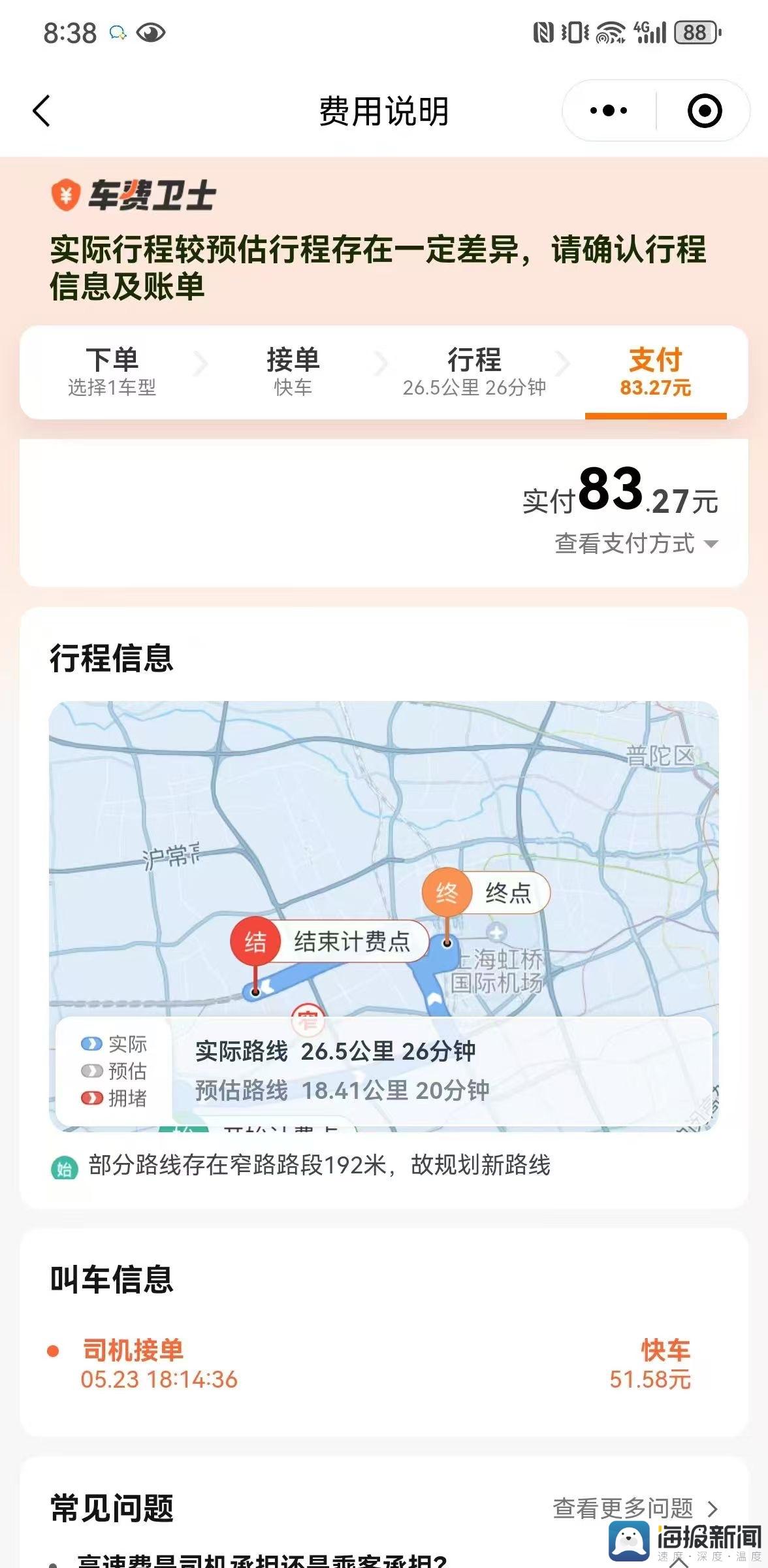Switch to the 下单 step tab
The height and width of the screenshot is (1568, 768).
[112, 372]
